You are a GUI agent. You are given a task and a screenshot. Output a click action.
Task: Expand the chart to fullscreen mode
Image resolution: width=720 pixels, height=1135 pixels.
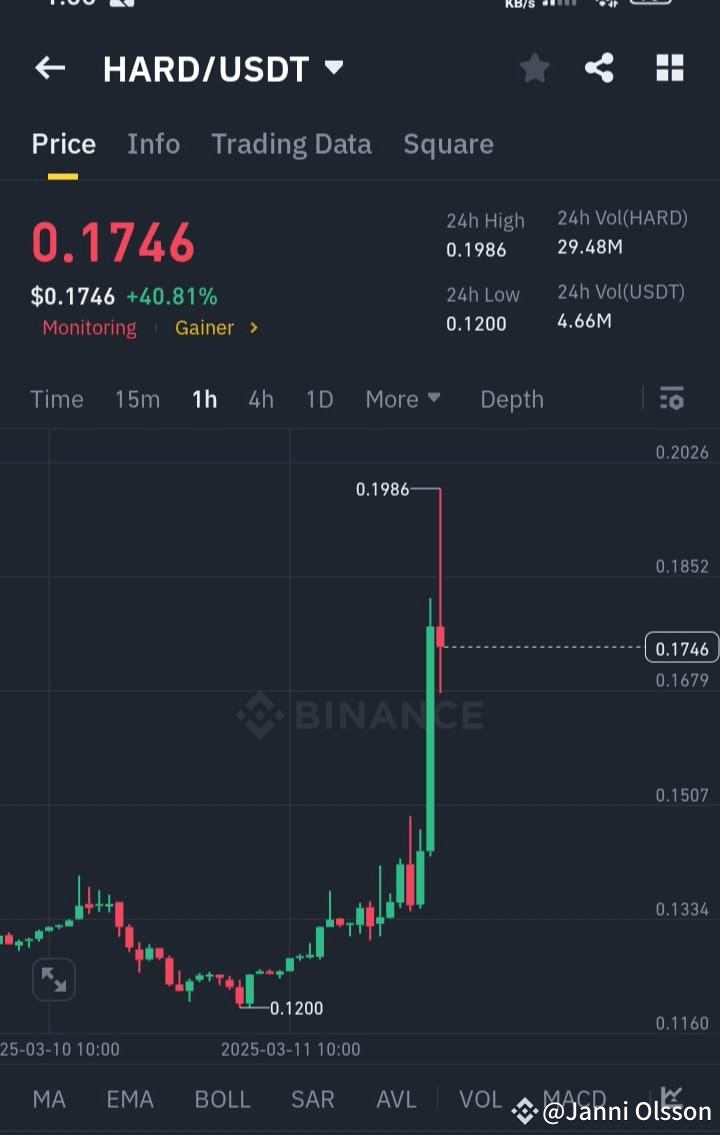[x=54, y=980]
